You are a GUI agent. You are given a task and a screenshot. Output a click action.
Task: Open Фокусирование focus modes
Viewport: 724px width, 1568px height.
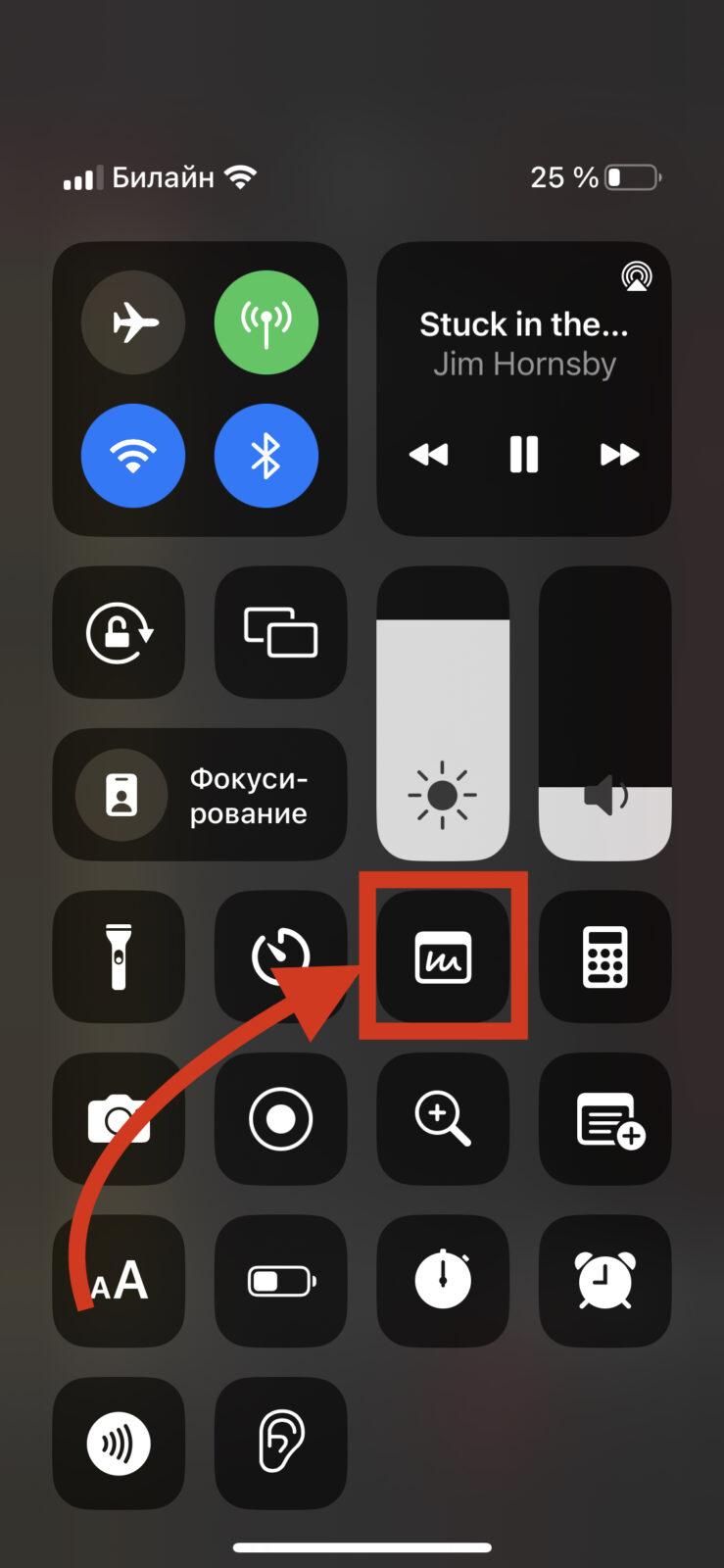[200, 795]
